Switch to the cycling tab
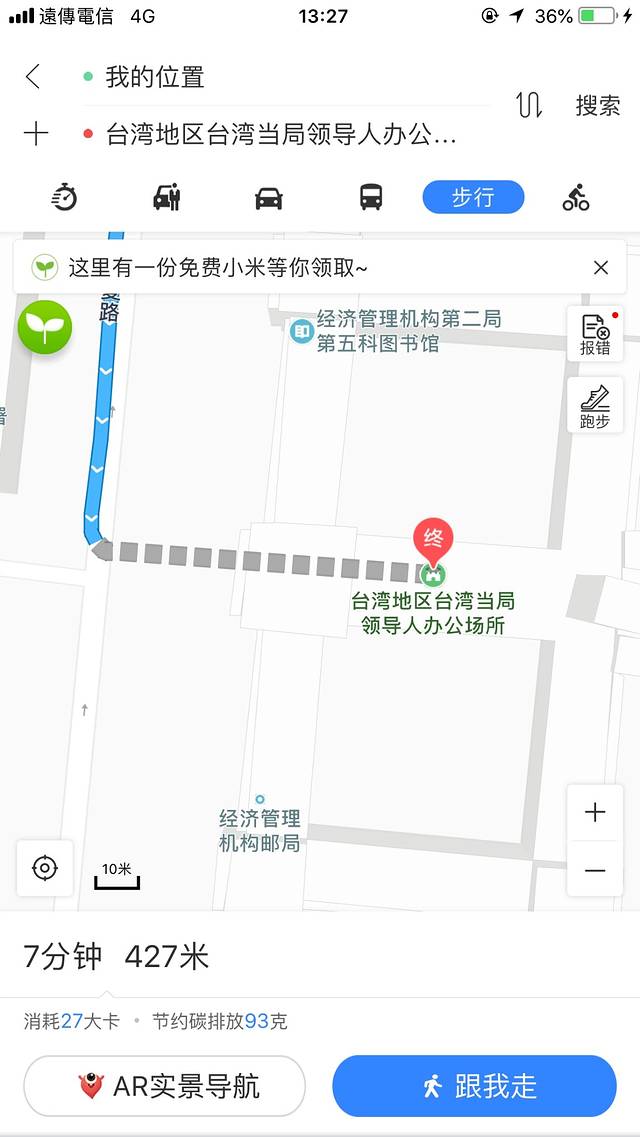Viewport: 640px width, 1137px height. 576,197
